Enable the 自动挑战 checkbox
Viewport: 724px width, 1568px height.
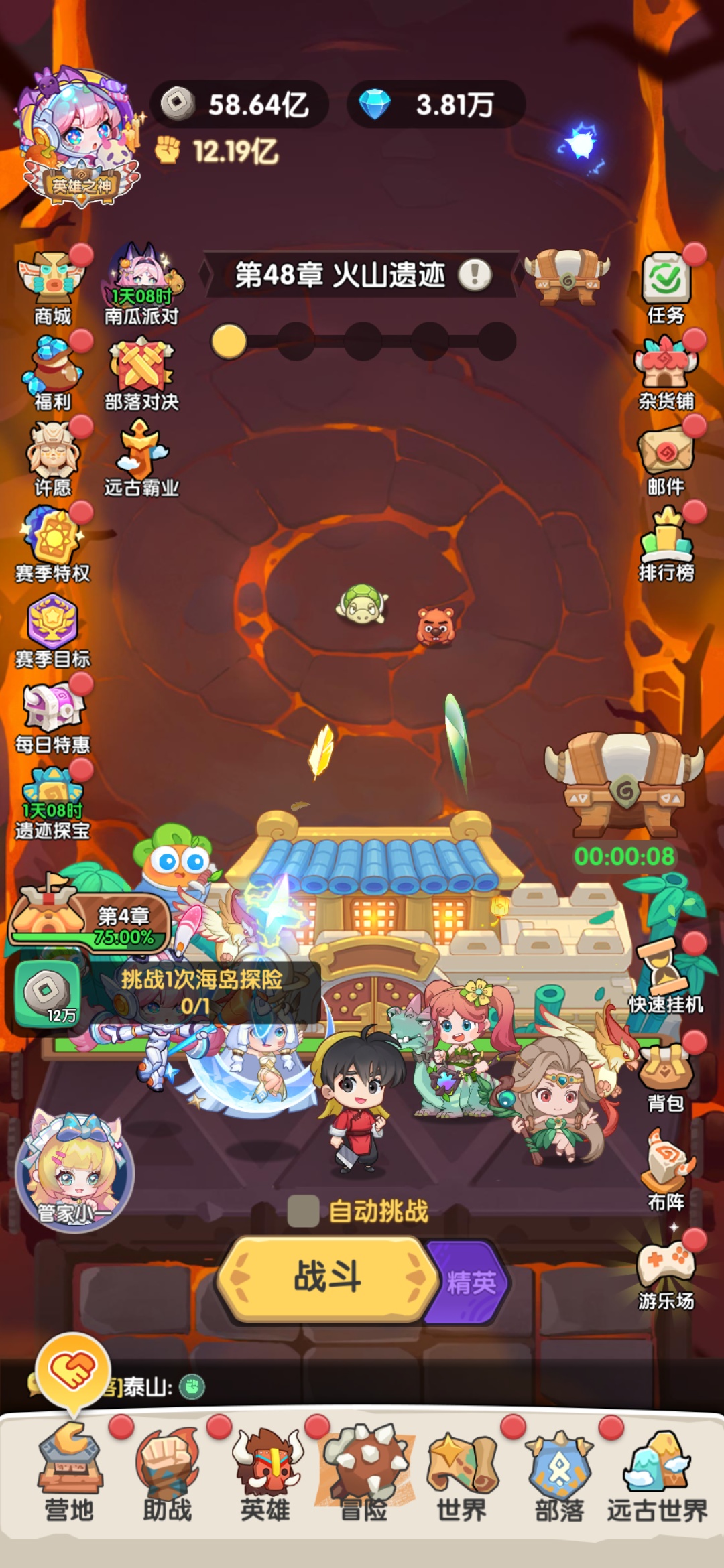[303, 1211]
